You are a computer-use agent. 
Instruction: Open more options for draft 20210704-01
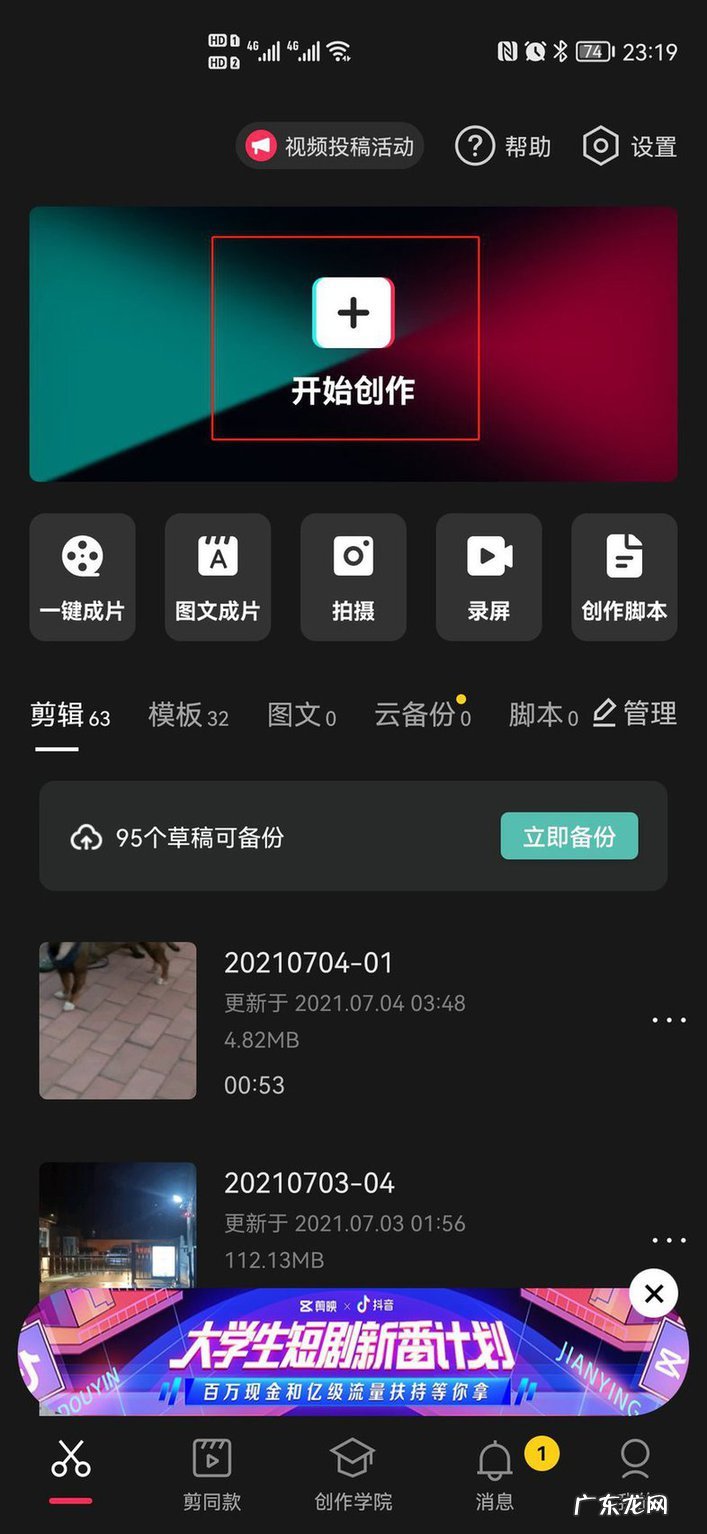coord(668,1020)
